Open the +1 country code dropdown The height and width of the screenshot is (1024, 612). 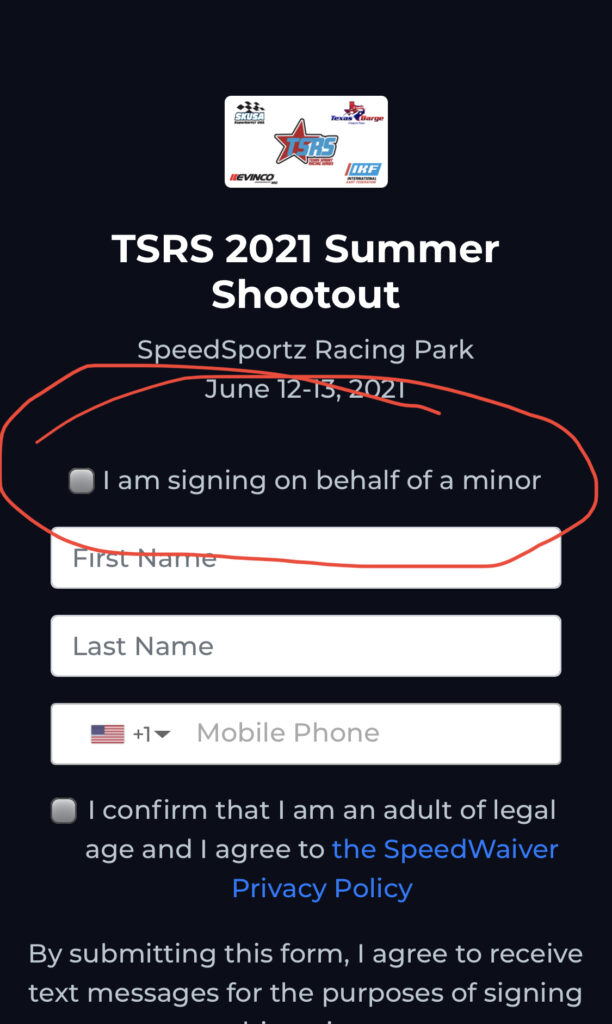click(131, 734)
